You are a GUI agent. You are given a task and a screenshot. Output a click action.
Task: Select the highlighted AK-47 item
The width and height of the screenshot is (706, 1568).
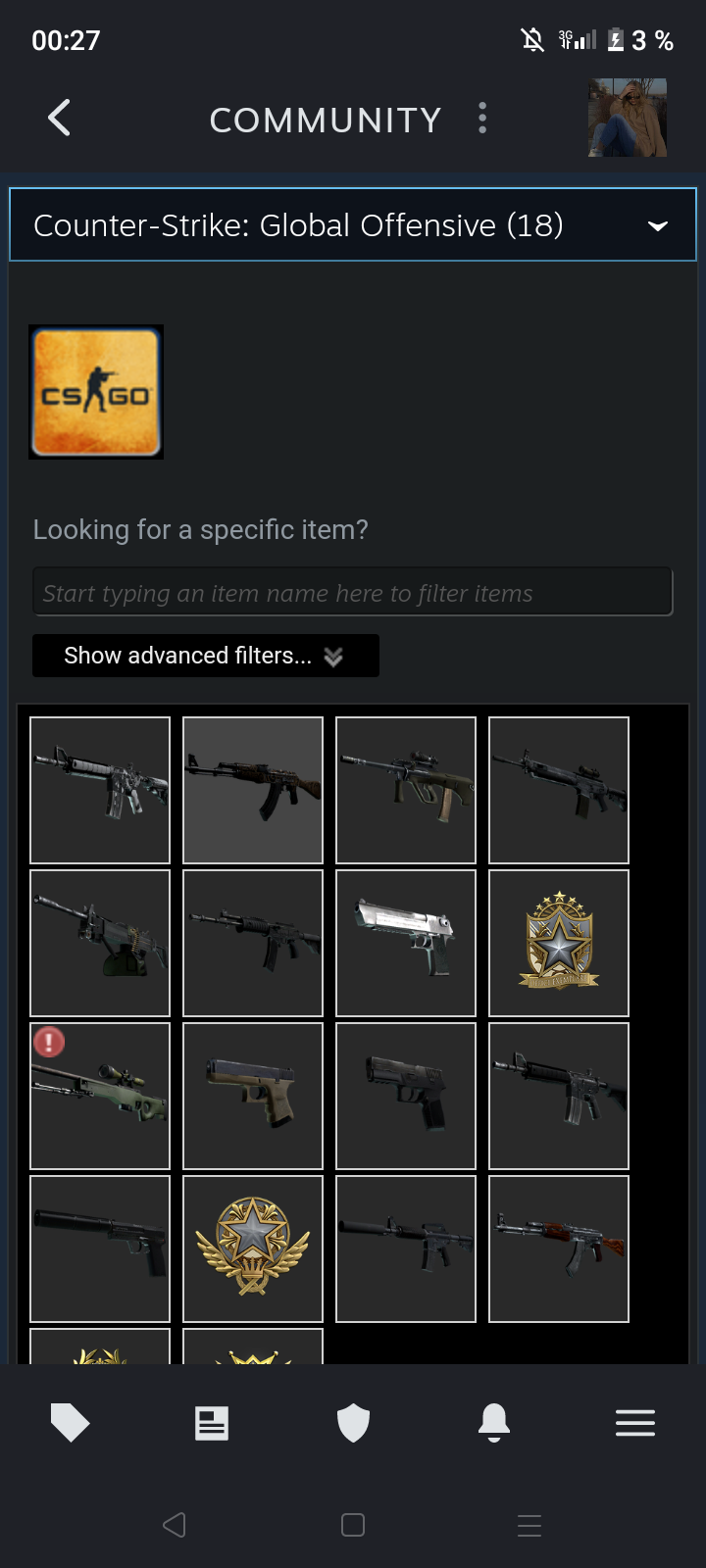tap(253, 790)
